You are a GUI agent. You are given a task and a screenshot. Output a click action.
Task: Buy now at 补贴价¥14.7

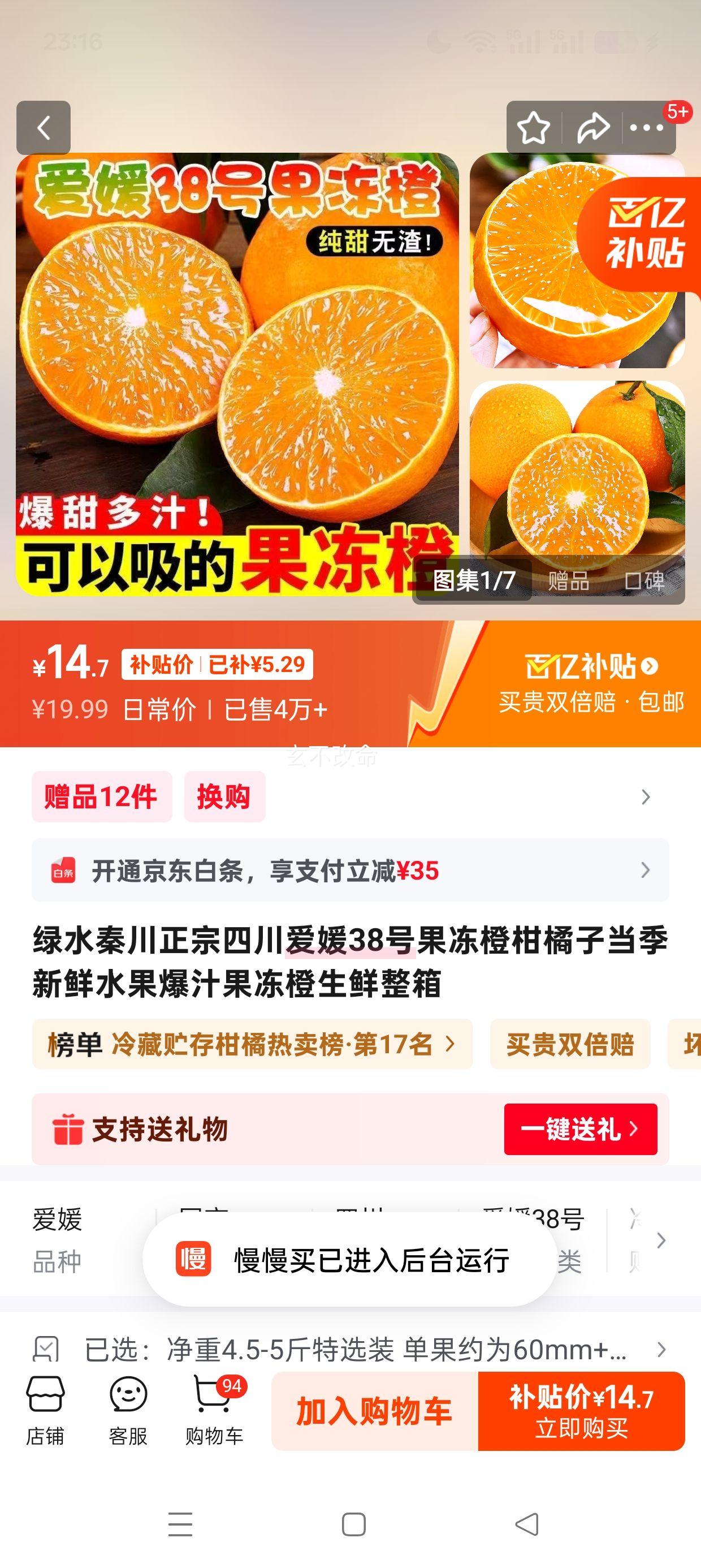pyautogui.click(x=581, y=1411)
